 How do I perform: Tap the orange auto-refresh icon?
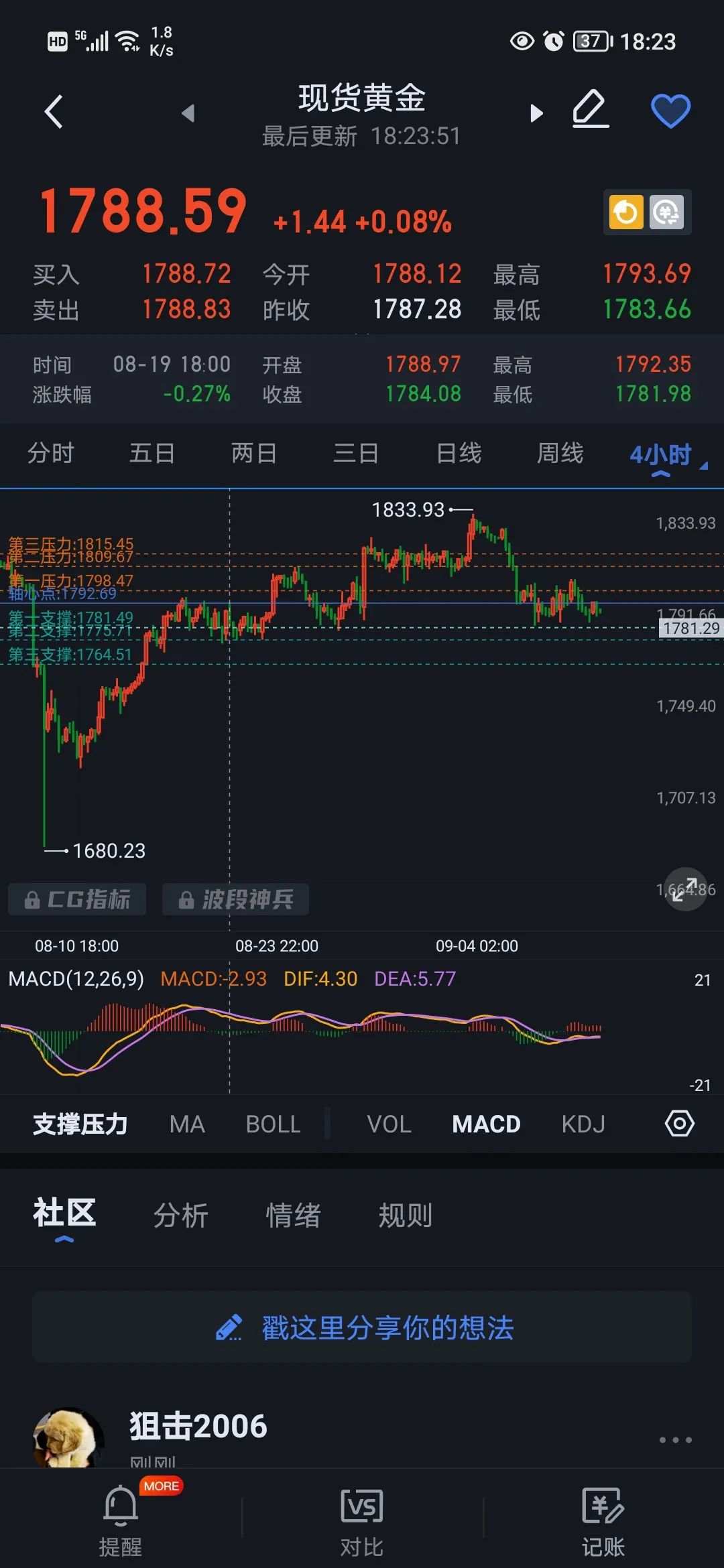(625, 212)
